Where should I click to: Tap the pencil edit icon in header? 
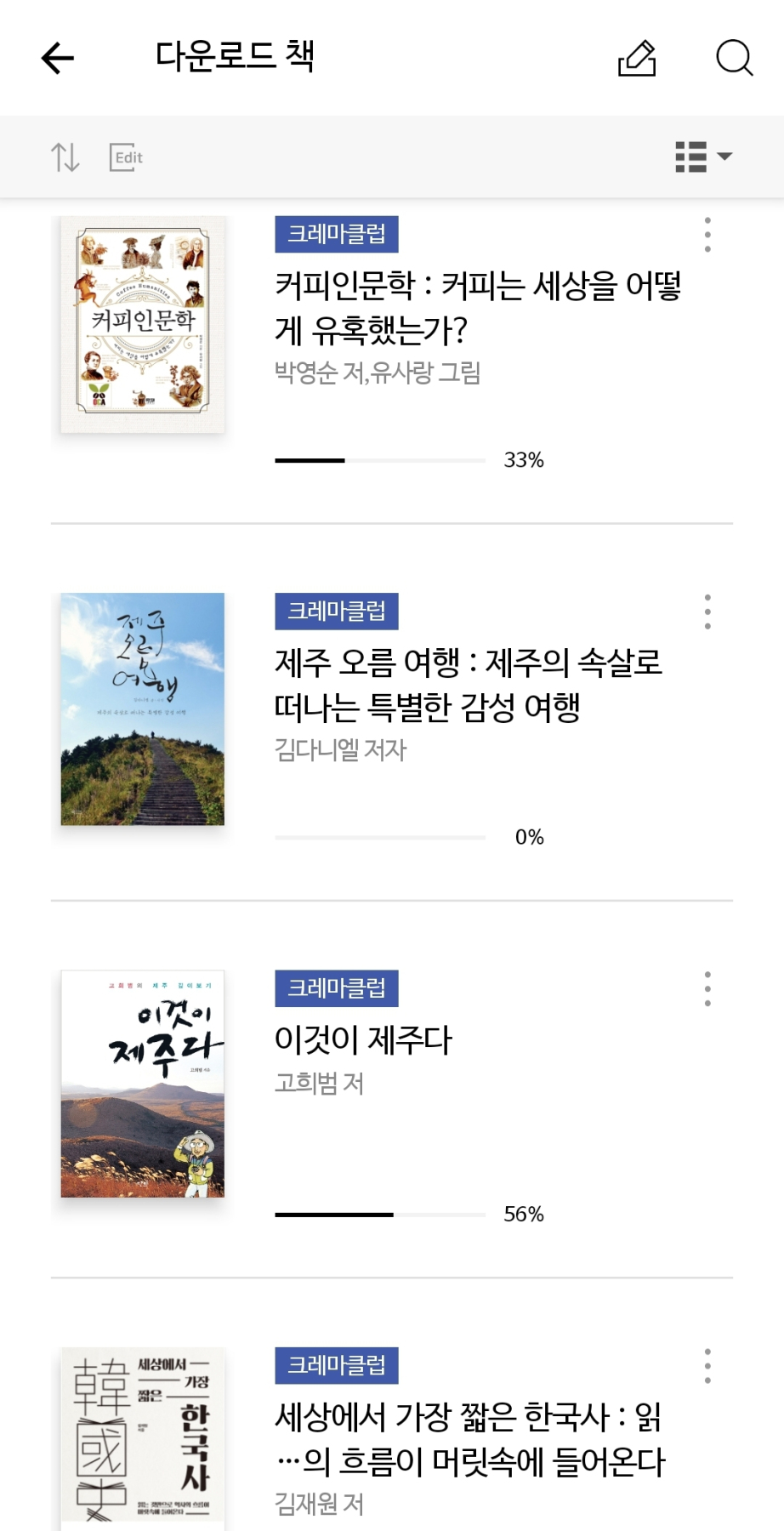point(637,58)
